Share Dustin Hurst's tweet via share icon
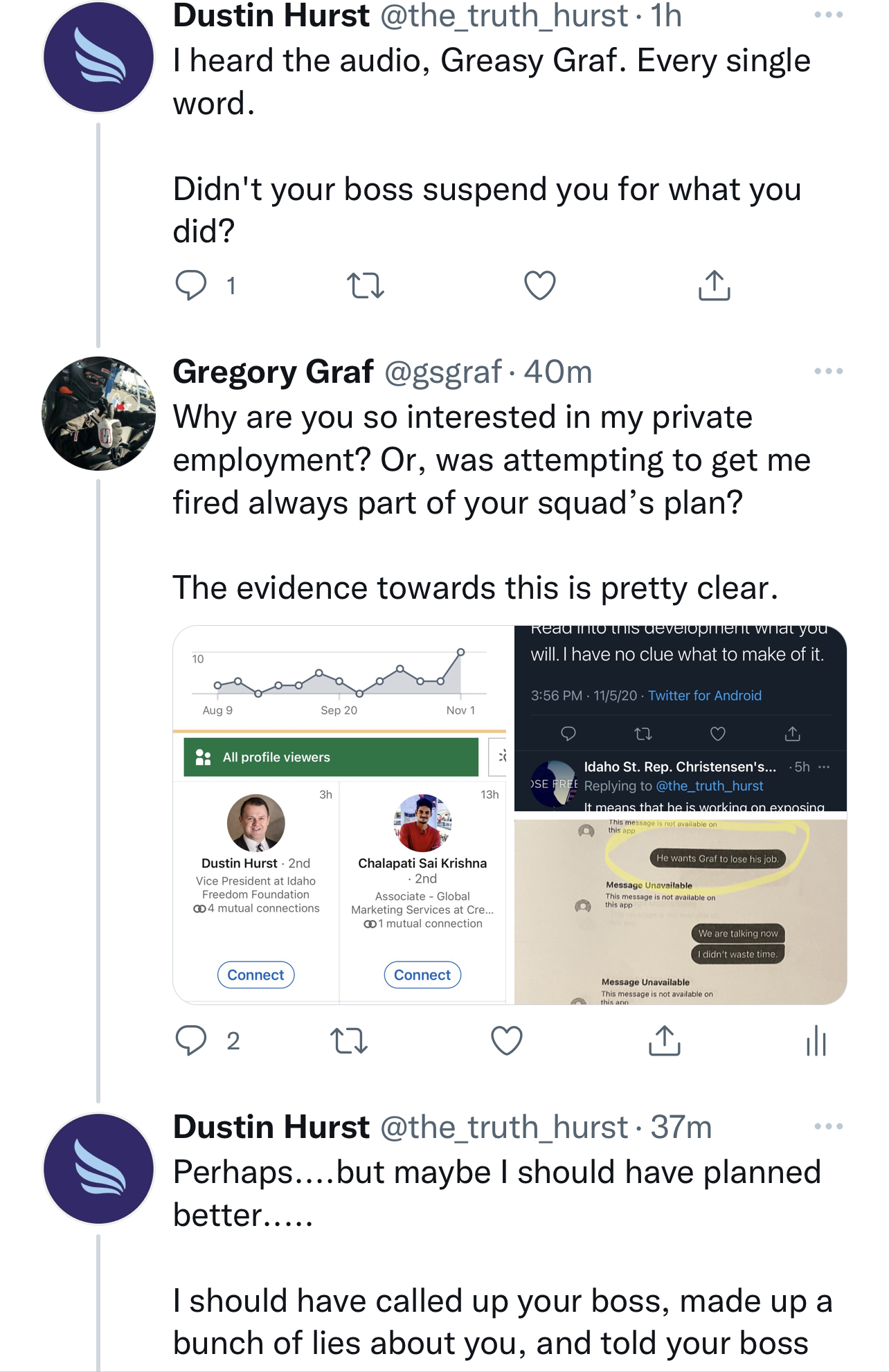 (x=716, y=287)
